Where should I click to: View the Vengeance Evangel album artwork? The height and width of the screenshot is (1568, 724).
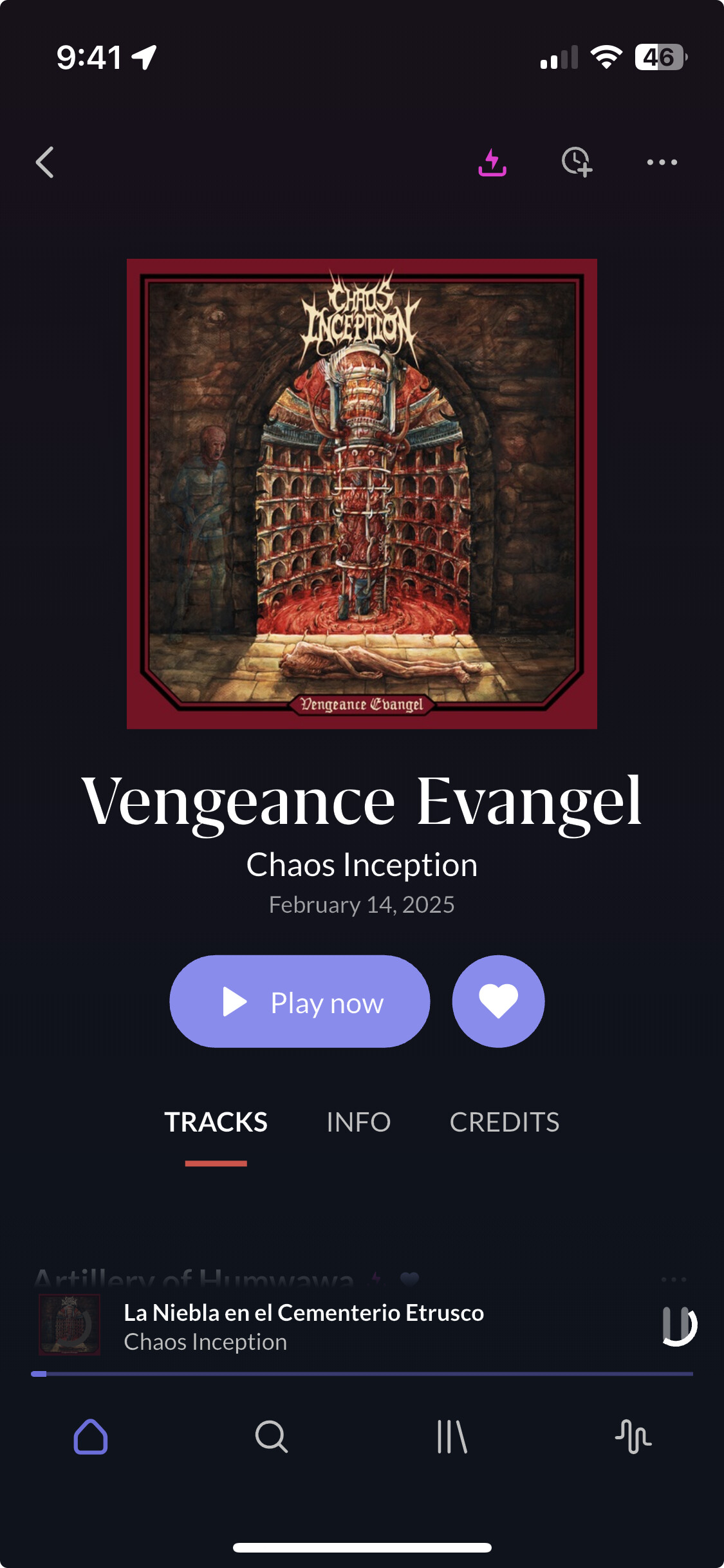click(362, 494)
